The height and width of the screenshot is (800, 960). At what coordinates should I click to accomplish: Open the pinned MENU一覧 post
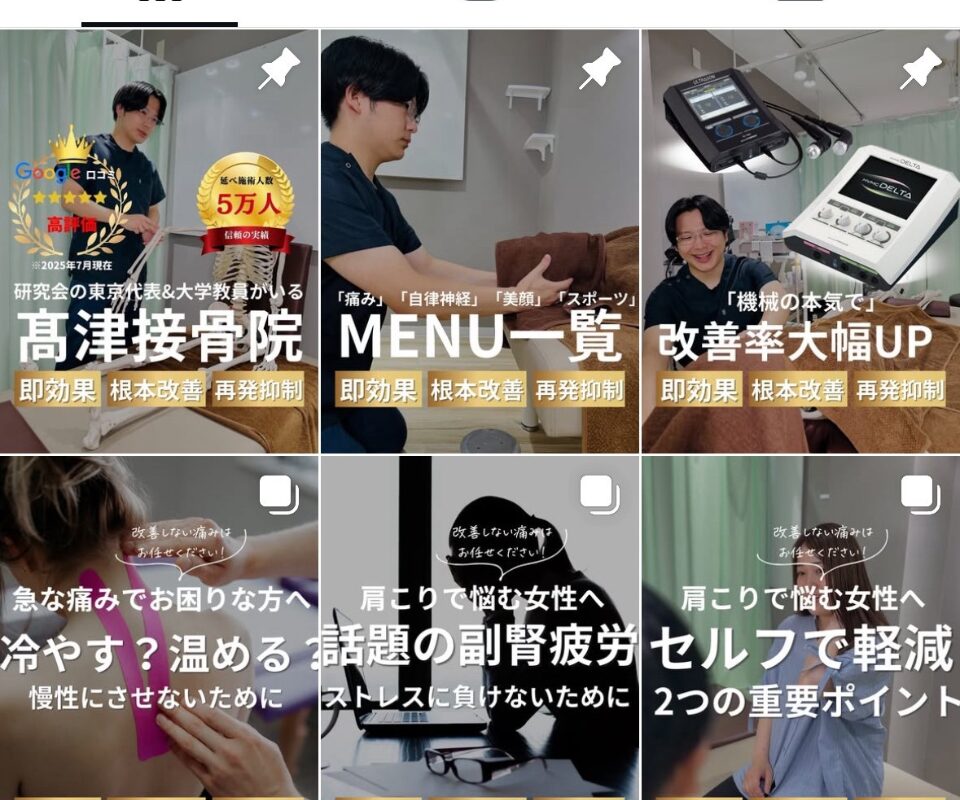pos(480,240)
